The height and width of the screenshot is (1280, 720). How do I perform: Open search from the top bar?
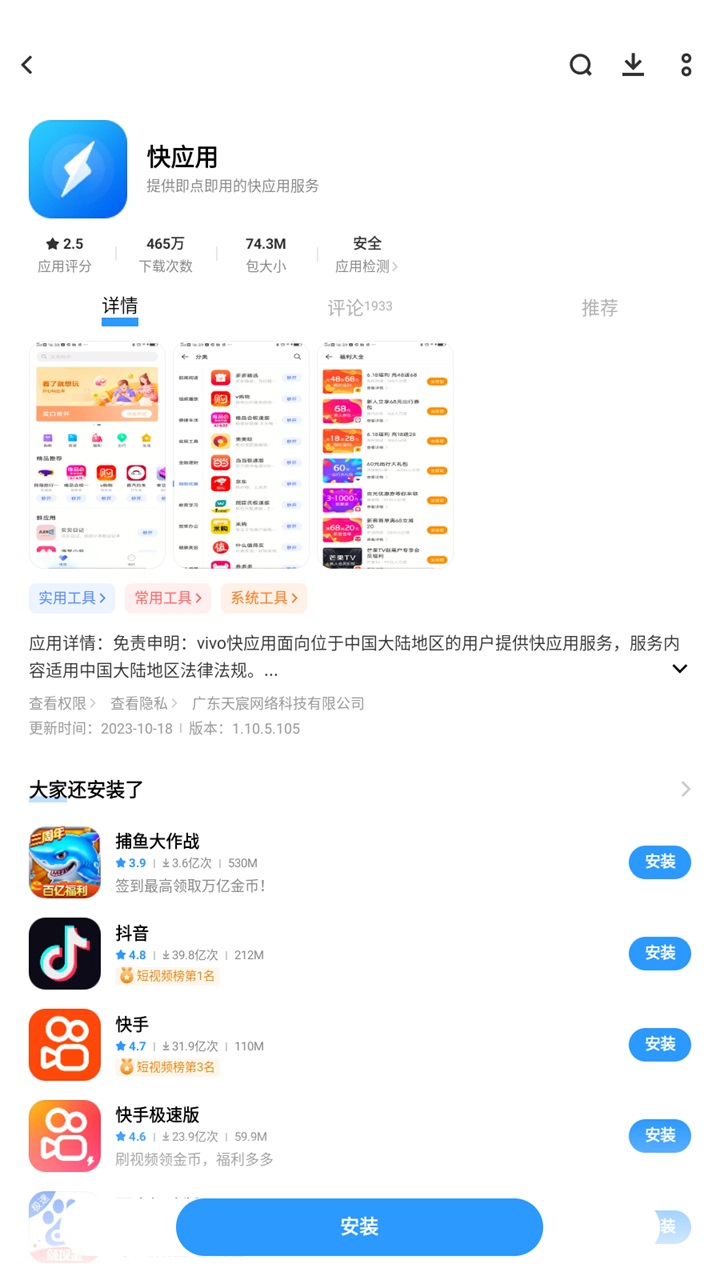coord(580,65)
